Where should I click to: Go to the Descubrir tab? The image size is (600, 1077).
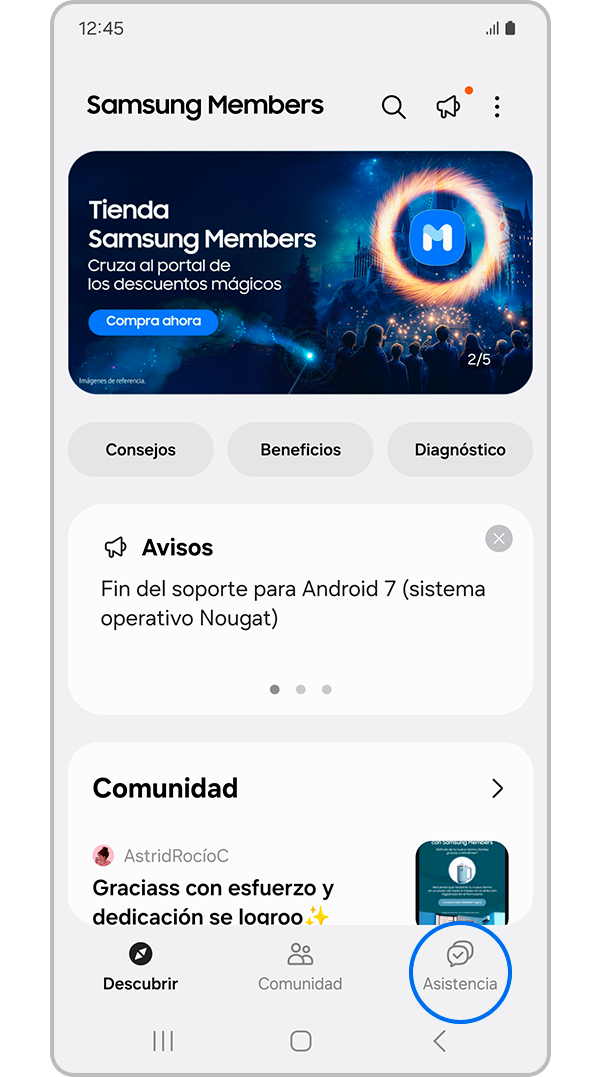coord(141,967)
